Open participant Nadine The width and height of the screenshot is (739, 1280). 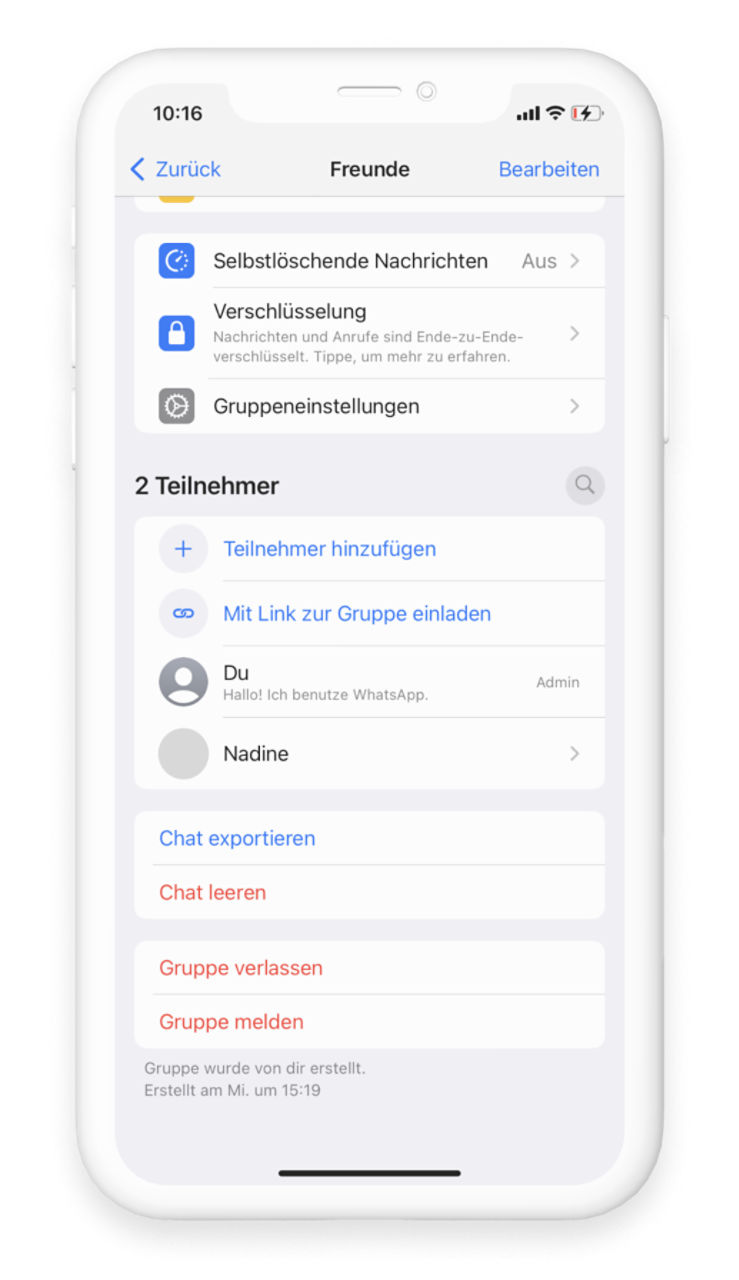click(x=369, y=754)
